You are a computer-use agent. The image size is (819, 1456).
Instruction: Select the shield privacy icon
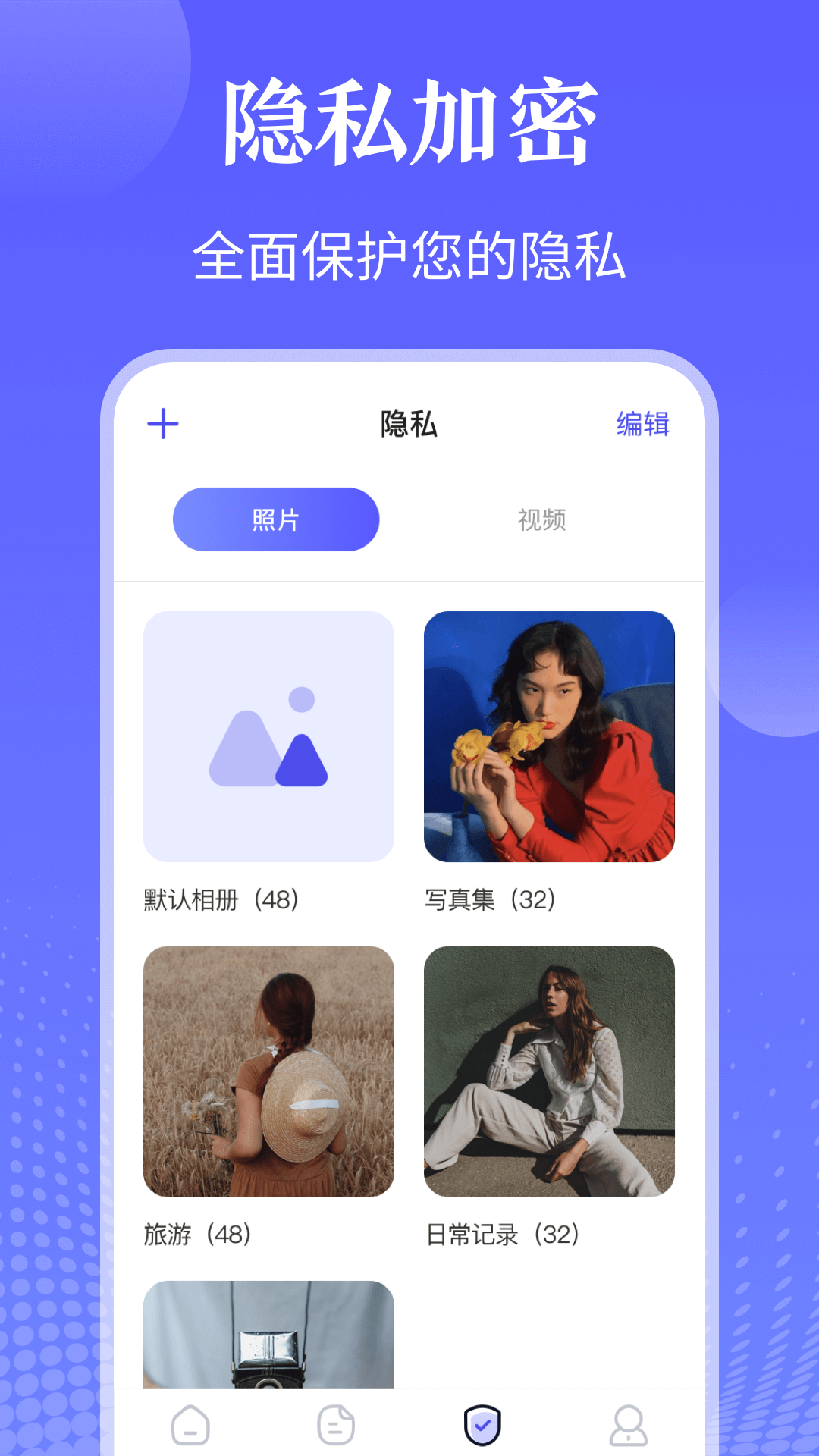tap(482, 1424)
